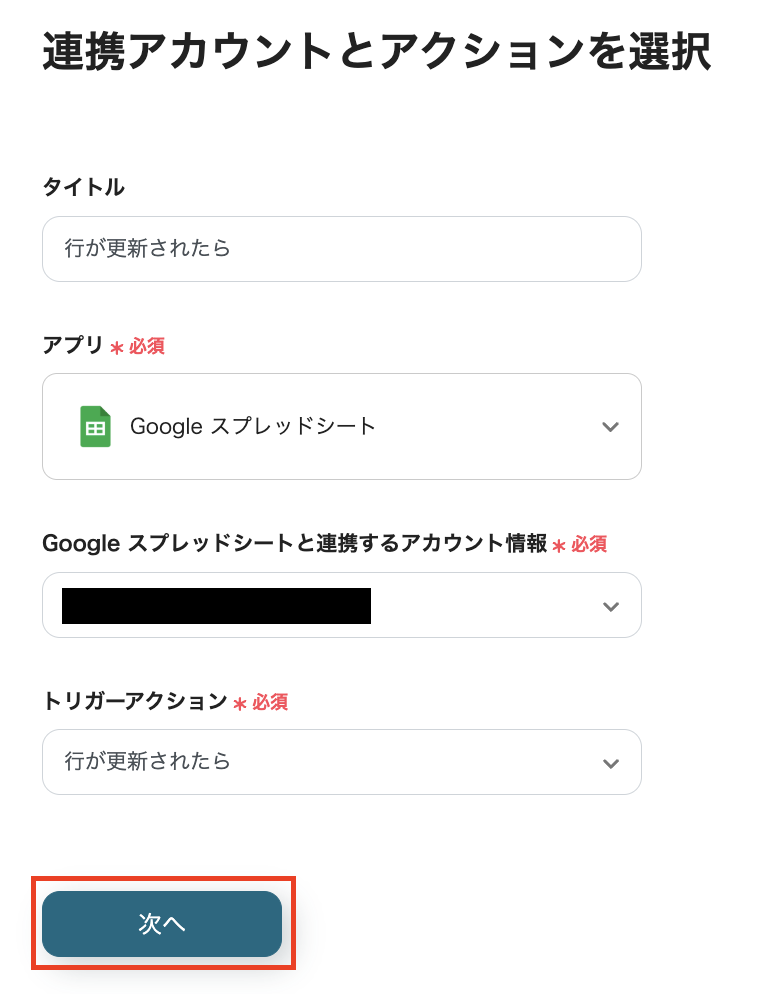
Task: Click the chevron on the アプリ selector
Action: pyautogui.click(x=610, y=426)
